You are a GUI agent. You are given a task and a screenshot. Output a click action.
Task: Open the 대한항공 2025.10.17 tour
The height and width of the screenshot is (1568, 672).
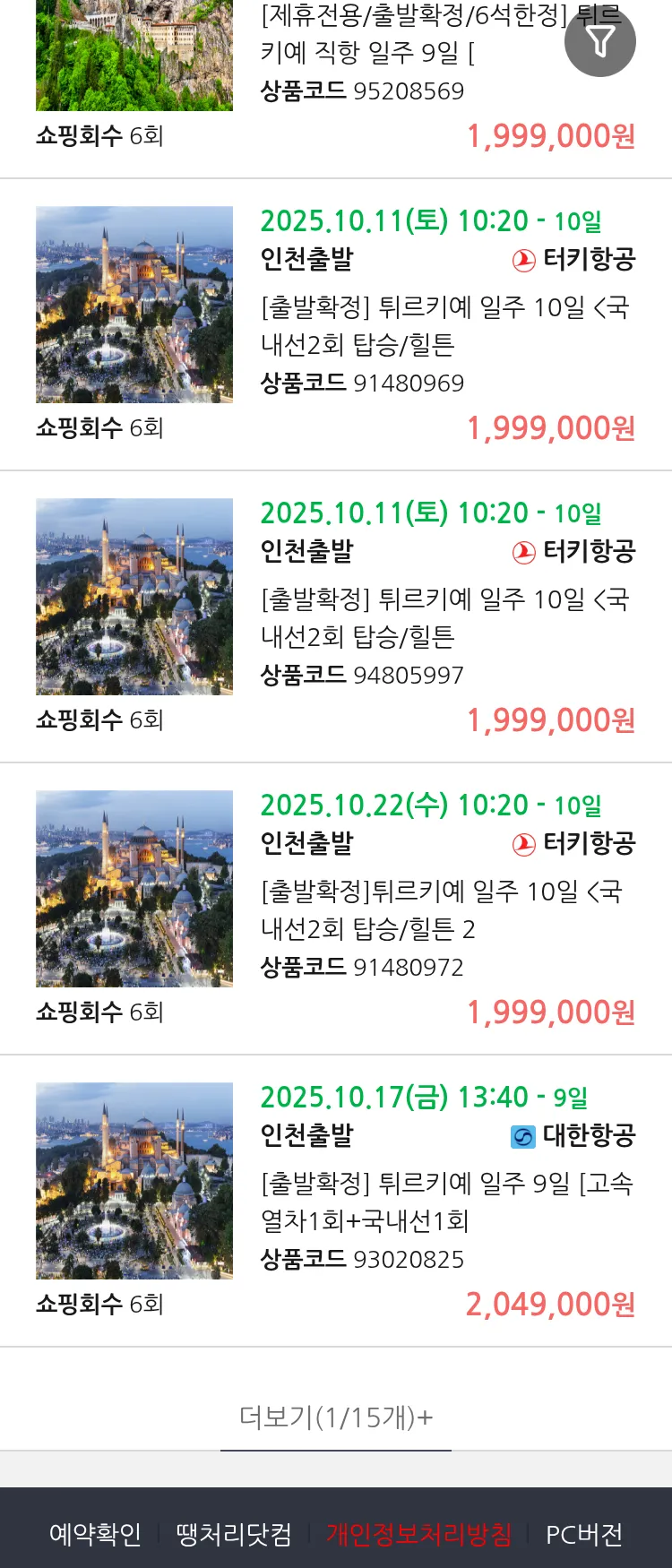(x=445, y=1202)
